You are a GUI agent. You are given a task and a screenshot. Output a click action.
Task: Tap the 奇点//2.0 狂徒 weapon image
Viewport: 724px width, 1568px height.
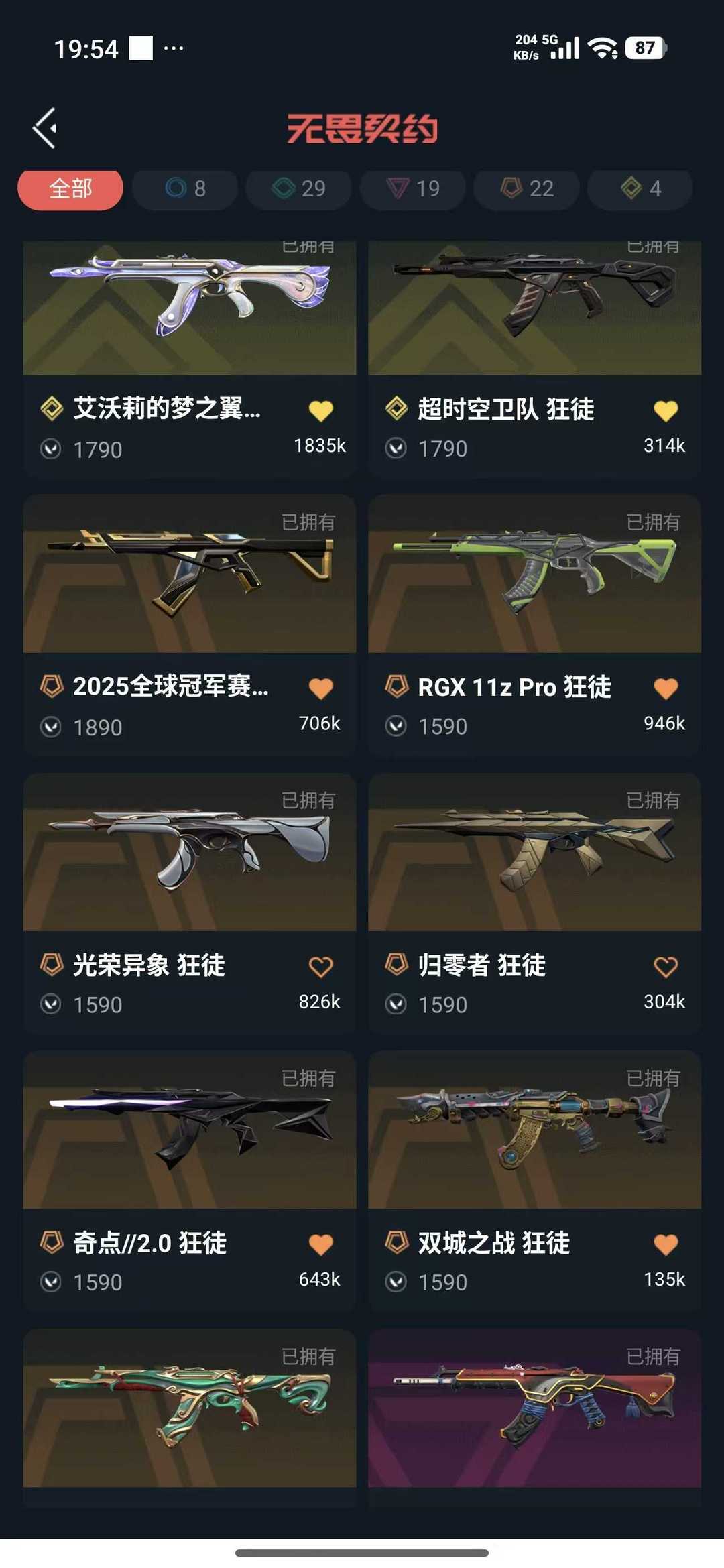pos(190,1130)
